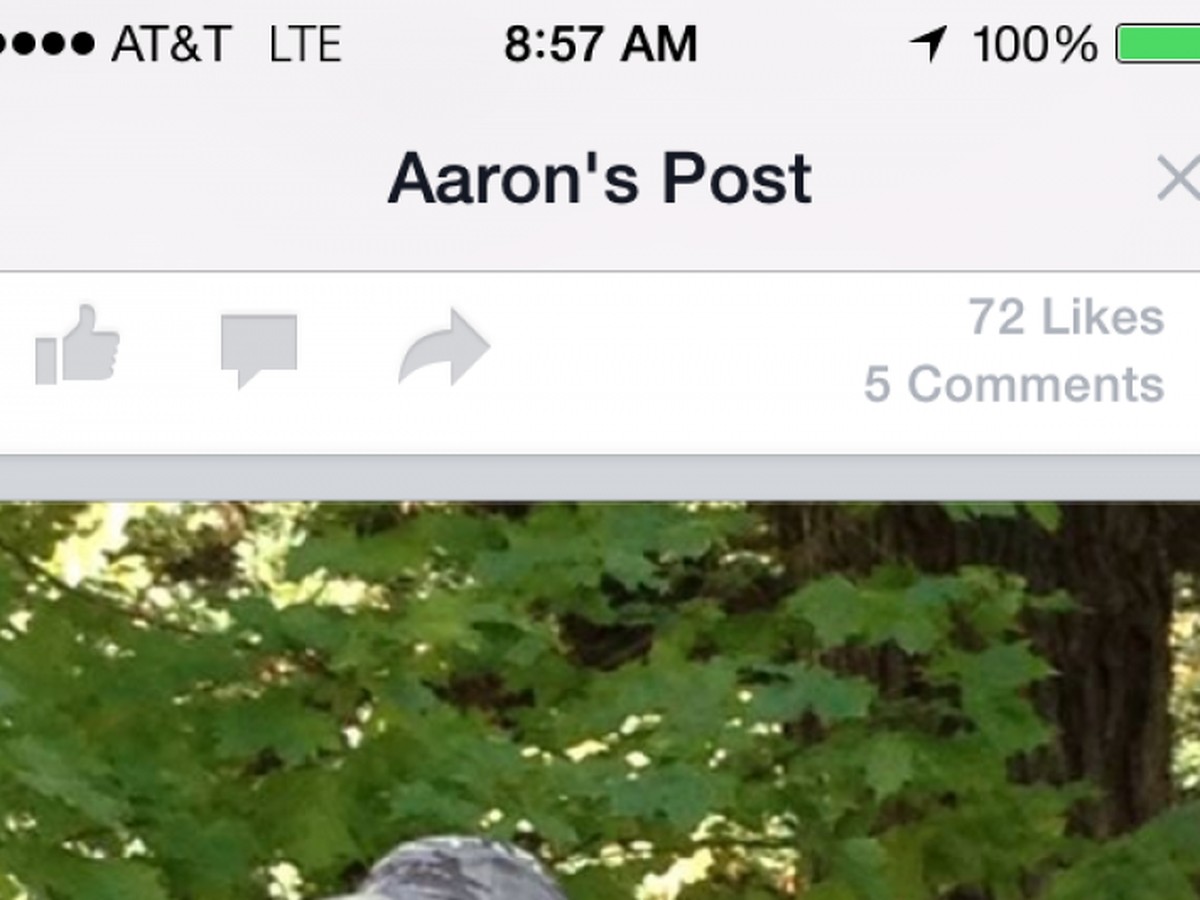Like Aaron's post with the thumbs-up
This screenshot has height=900, width=1200.
(x=78, y=346)
